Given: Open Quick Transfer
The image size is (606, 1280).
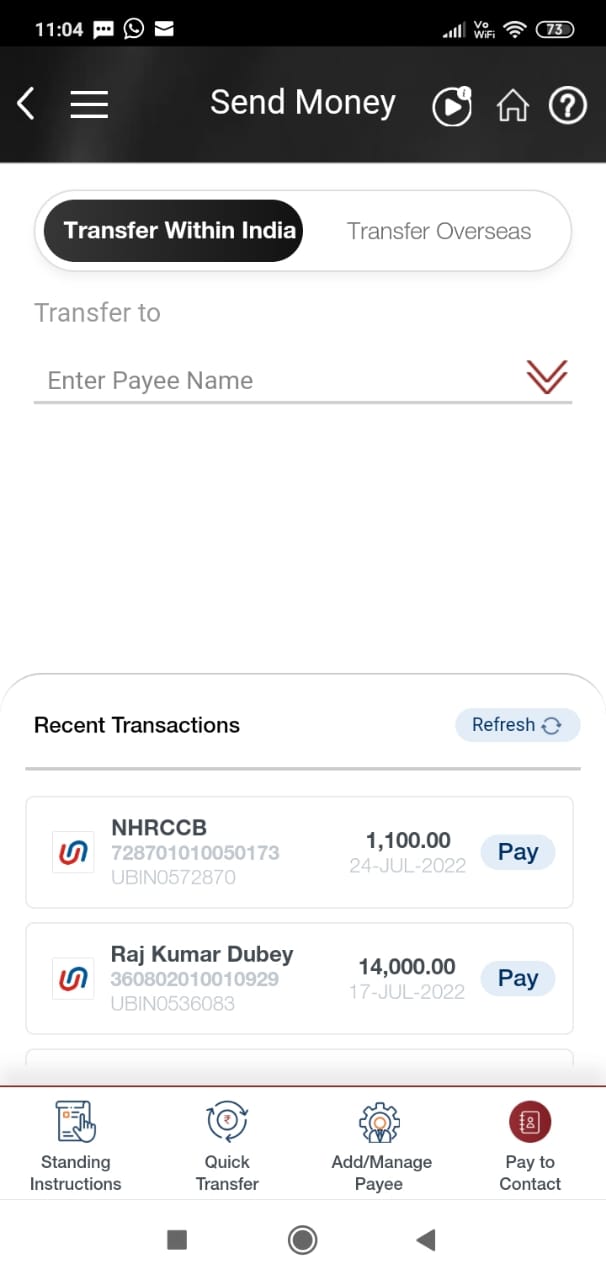Looking at the screenshot, I should tap(227, 1145).
